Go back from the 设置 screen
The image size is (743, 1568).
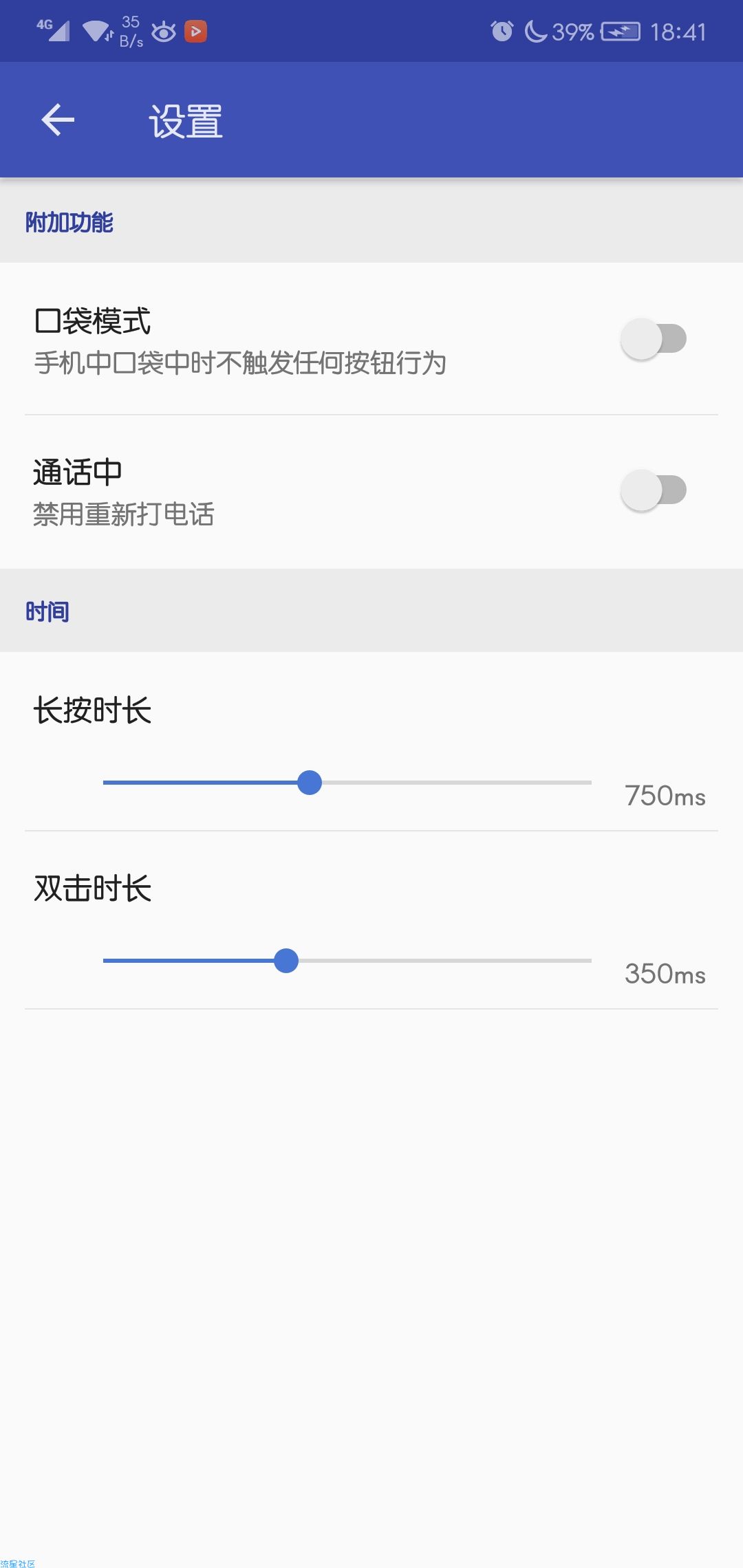pyautogui.click(x=58, y=120)
